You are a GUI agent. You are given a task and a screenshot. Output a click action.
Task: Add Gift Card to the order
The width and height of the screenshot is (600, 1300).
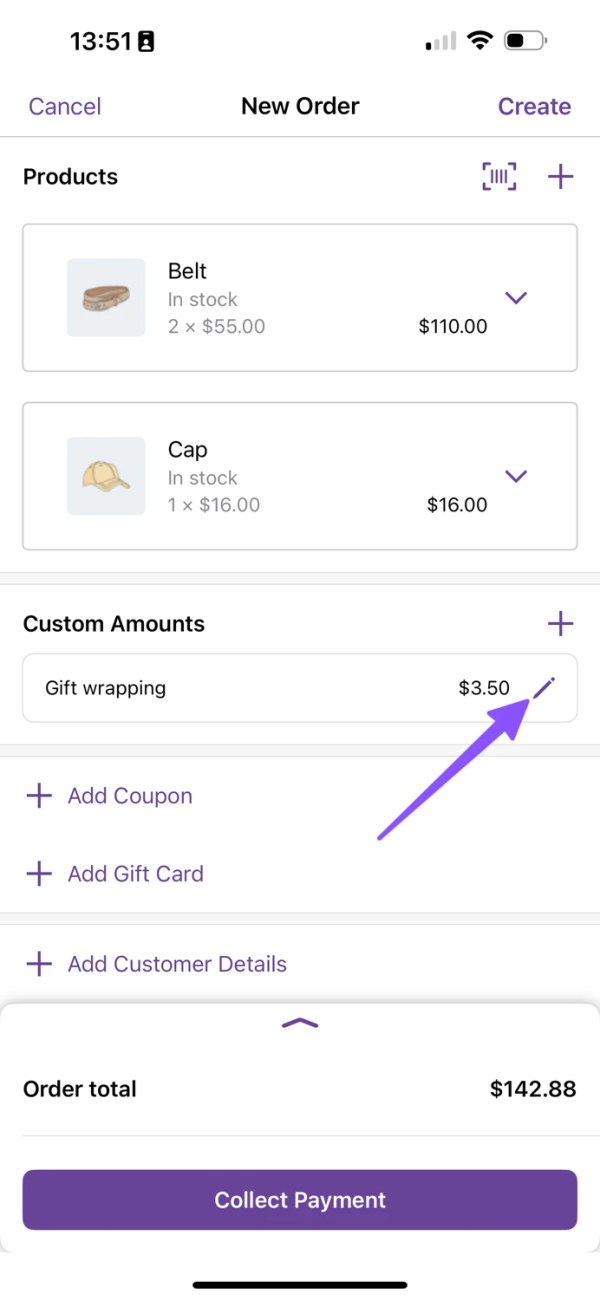[x=114, y=873]
